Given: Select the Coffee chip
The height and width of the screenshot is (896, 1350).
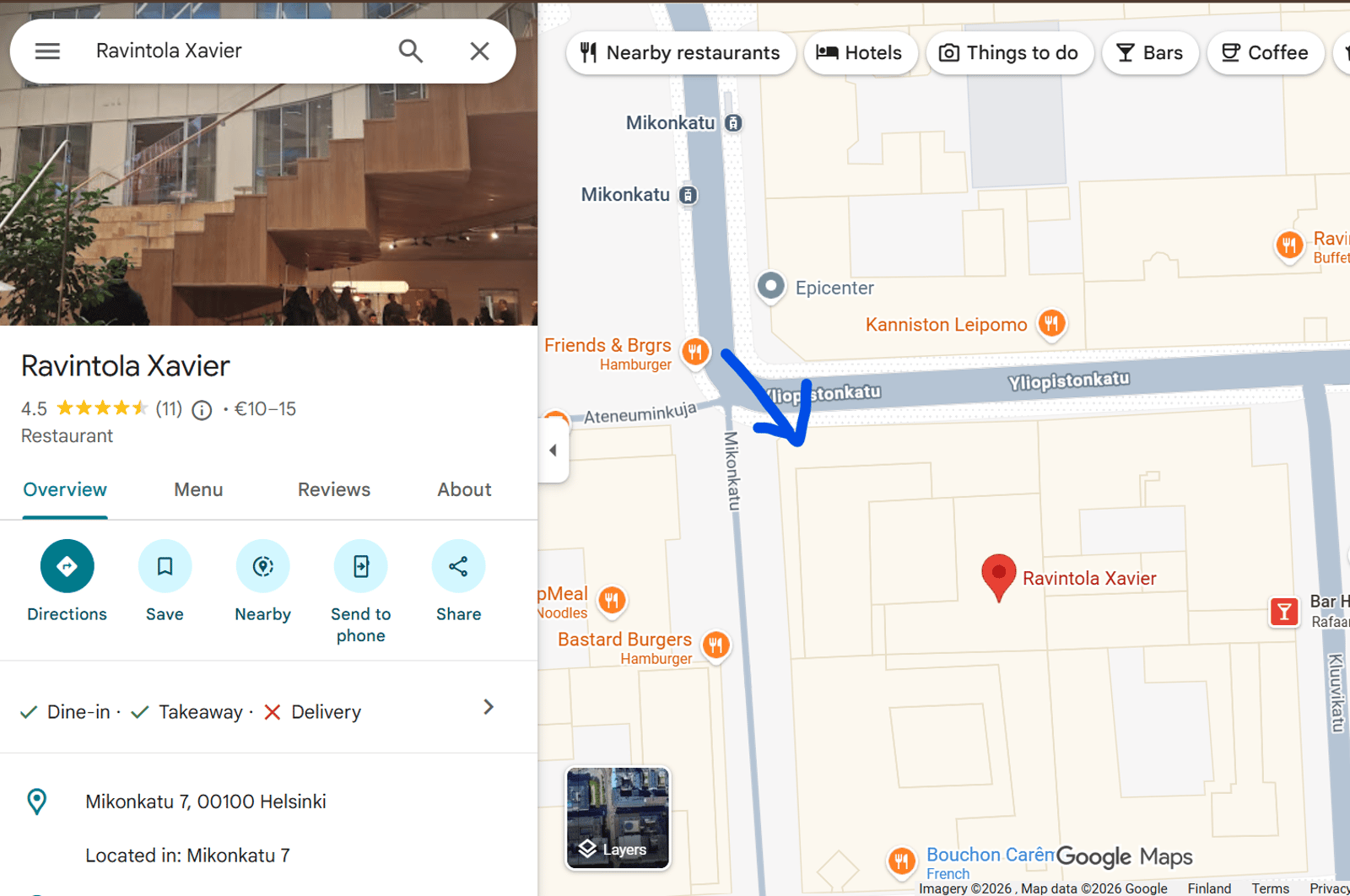Looking at the screenshot, I should [x=1265, y=53].
